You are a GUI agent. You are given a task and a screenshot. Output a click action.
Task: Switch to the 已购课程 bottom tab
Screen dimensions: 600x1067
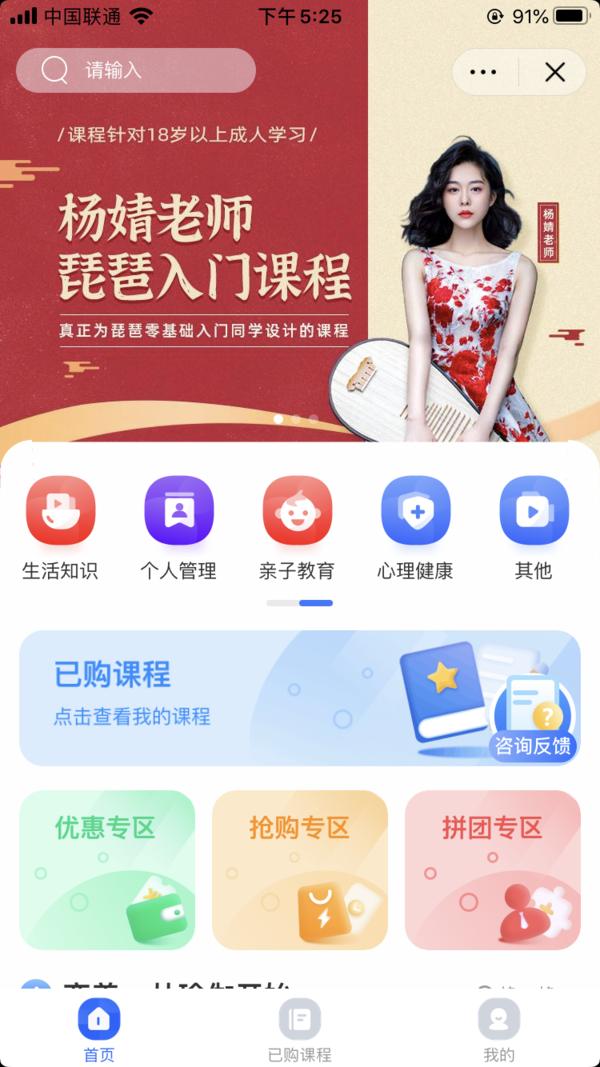point(300,1030)
